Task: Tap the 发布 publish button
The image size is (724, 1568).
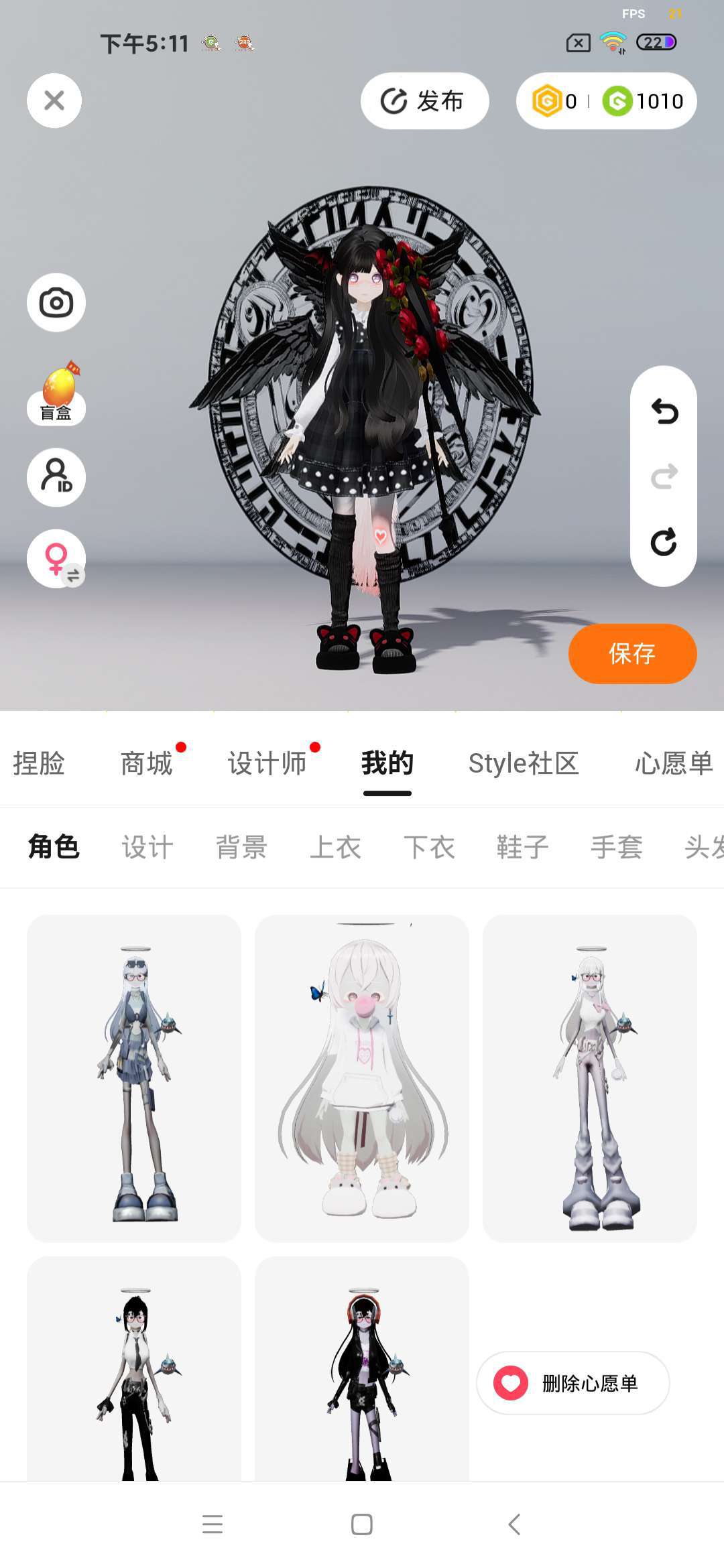Action: [424, 101]
